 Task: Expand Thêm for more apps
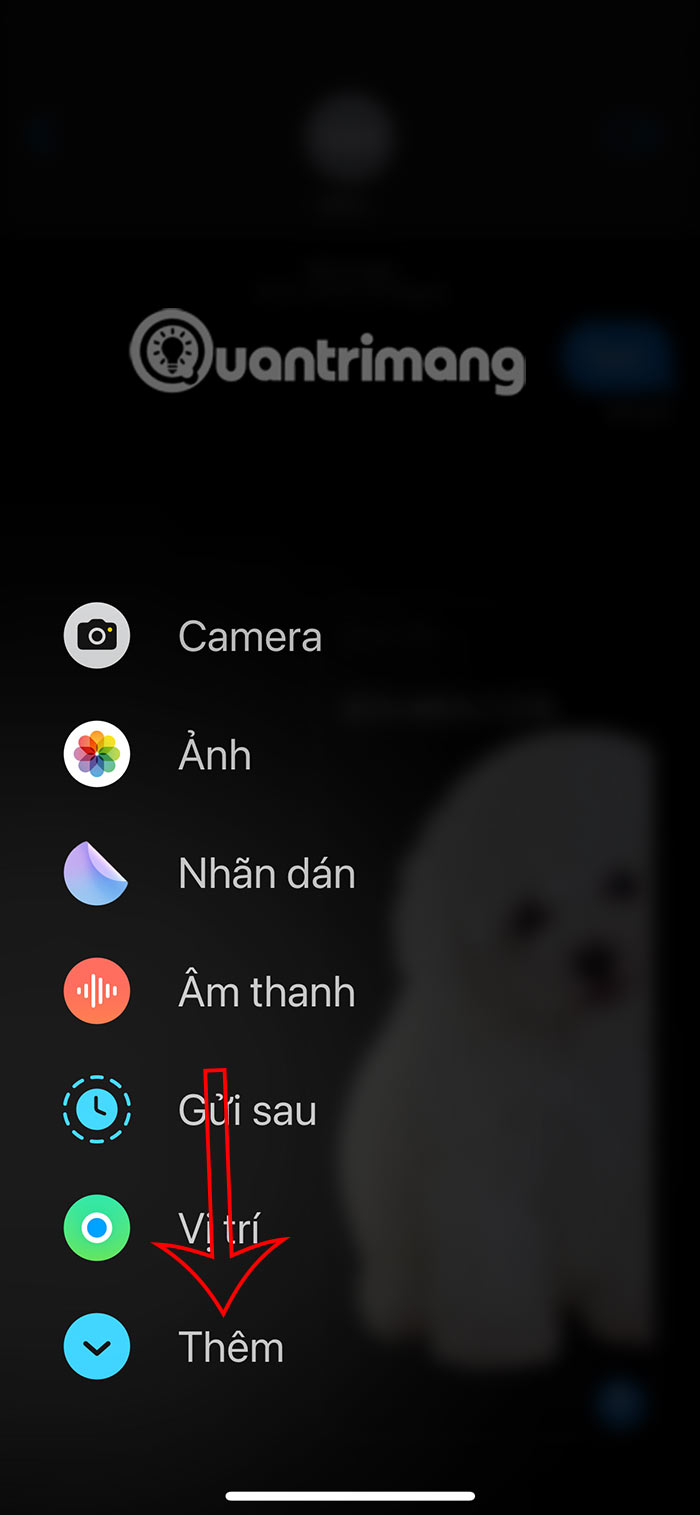pos(97,1347)
